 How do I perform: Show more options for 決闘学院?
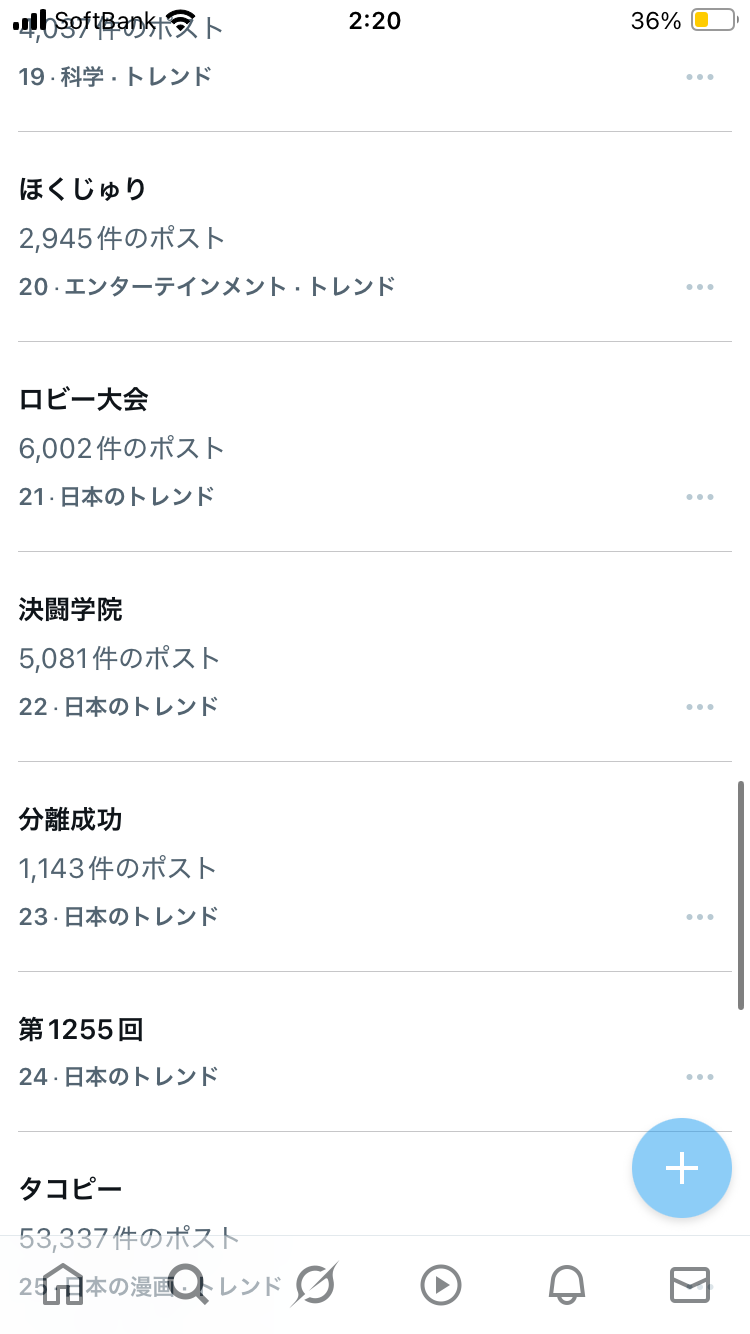(700, 707)
